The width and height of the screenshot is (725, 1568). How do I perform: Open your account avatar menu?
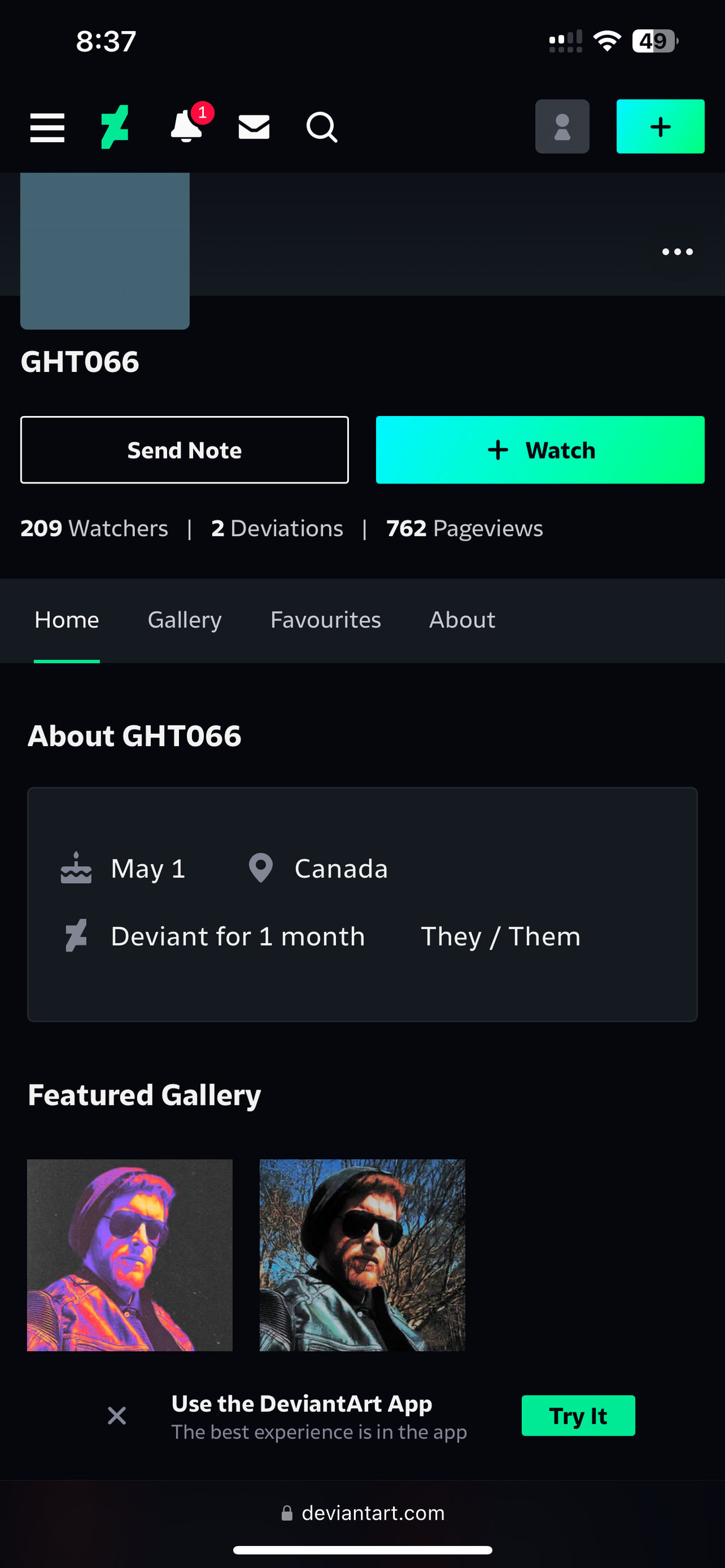[x=562, y=127]
